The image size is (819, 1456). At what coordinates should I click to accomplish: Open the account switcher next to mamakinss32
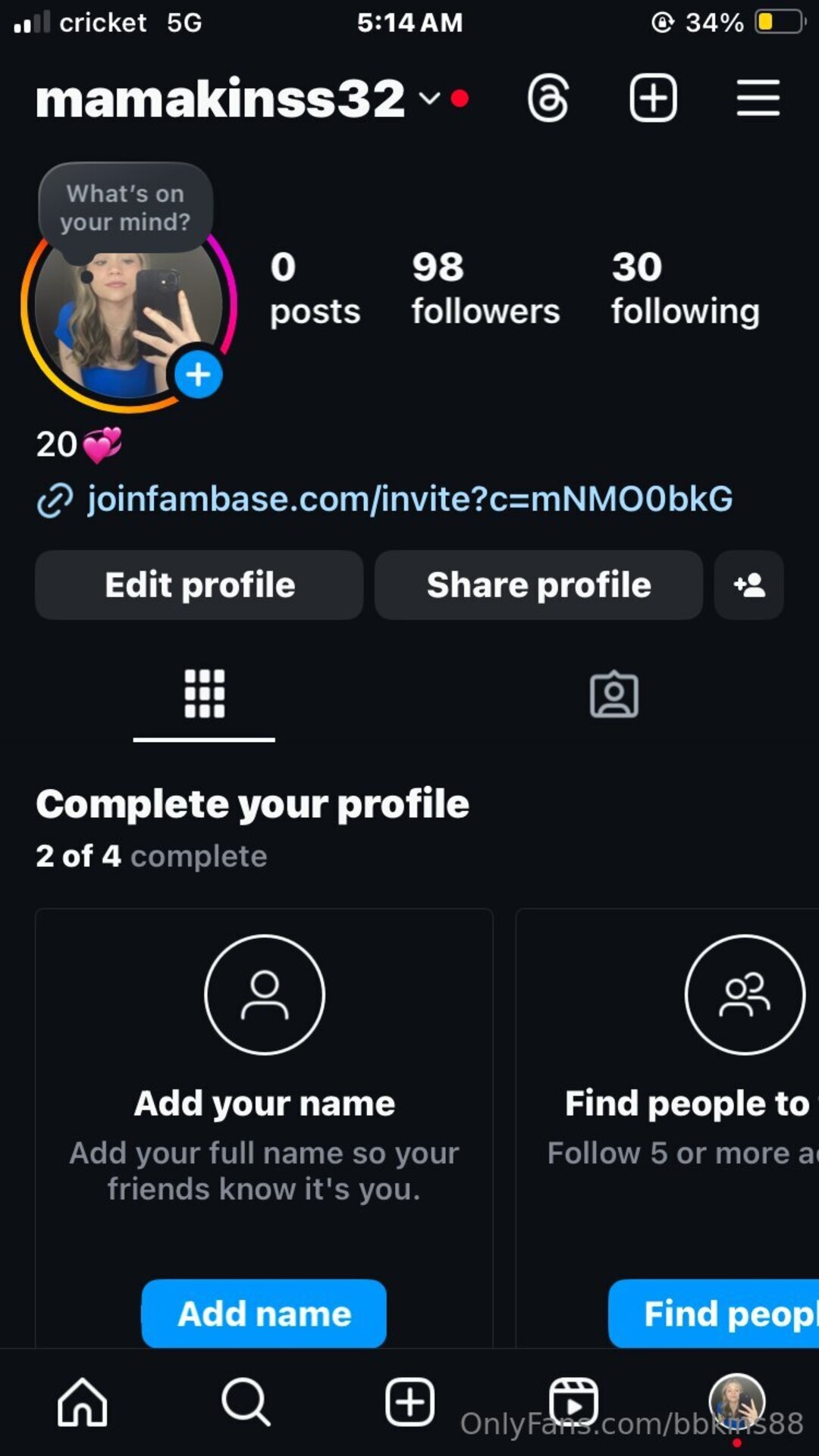point(429,99)
